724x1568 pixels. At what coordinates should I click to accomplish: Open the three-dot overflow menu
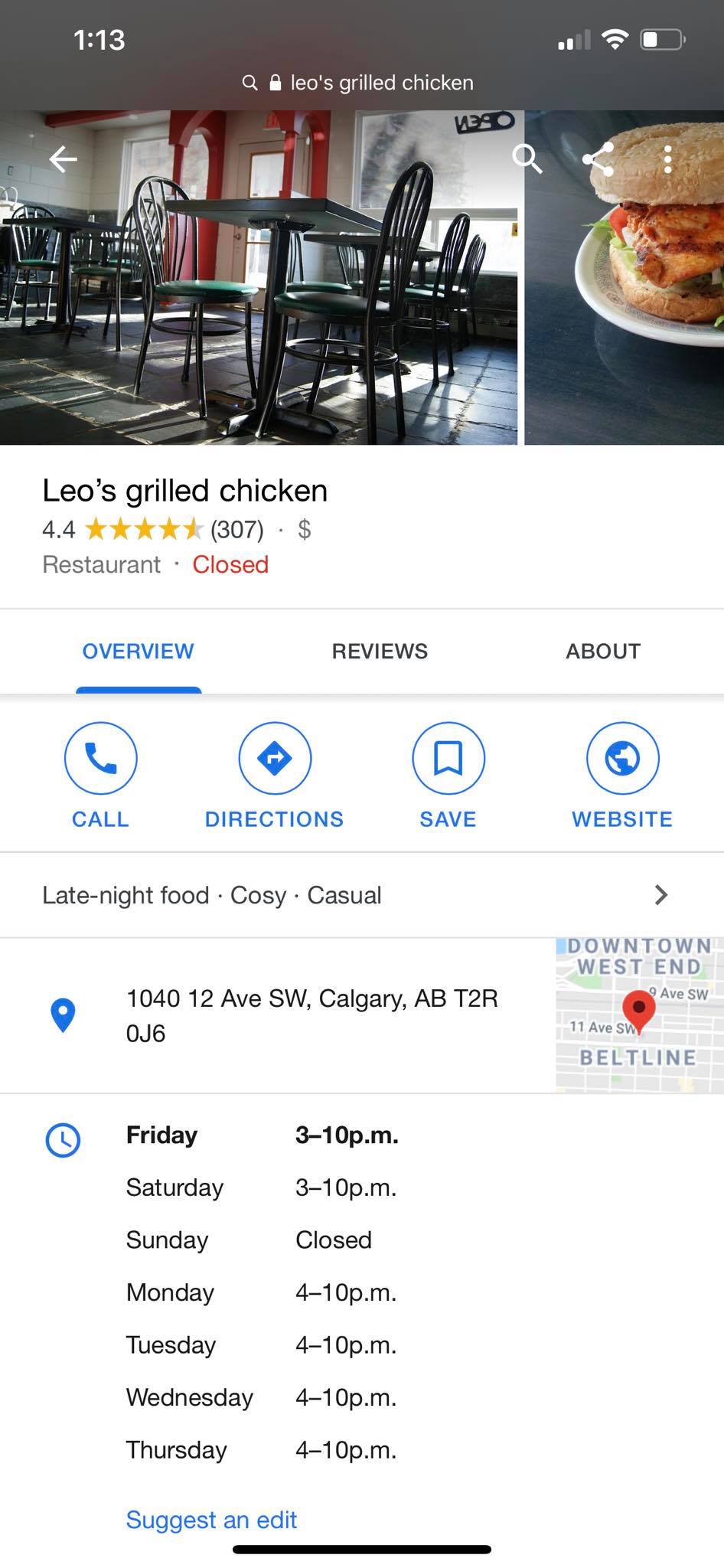pos(667,159)
